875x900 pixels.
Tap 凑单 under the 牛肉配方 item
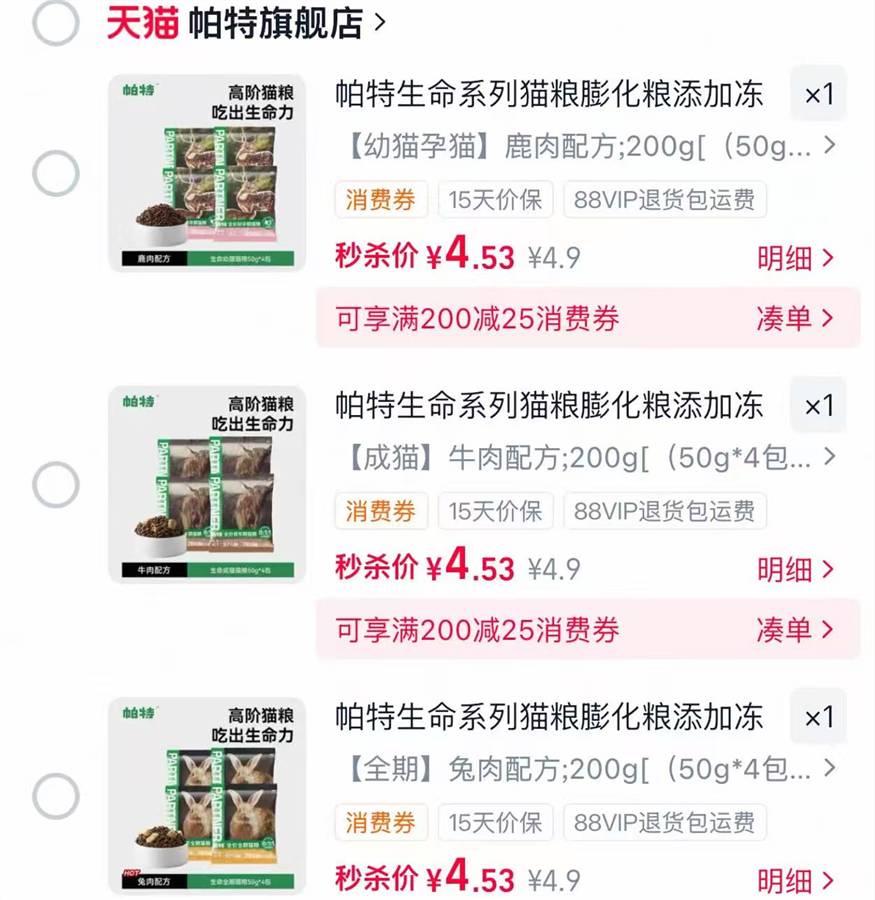tap(795, 630)
